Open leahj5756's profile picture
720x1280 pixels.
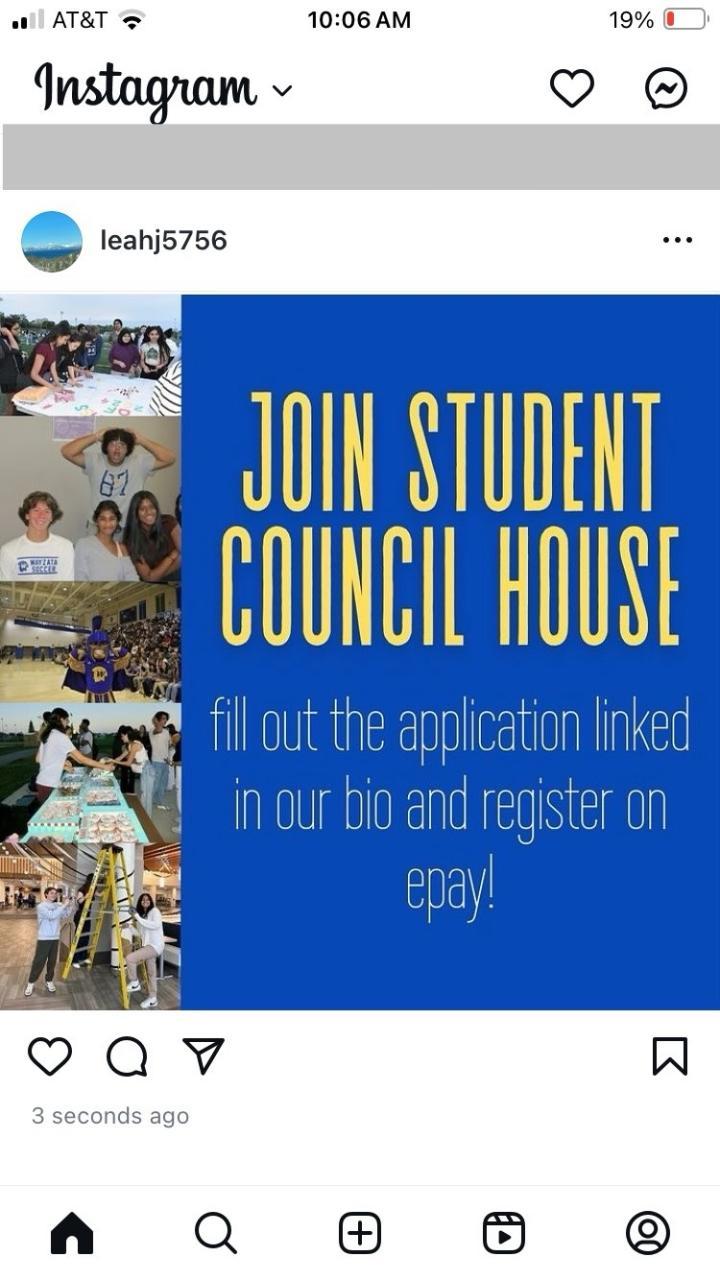point(52,241)
